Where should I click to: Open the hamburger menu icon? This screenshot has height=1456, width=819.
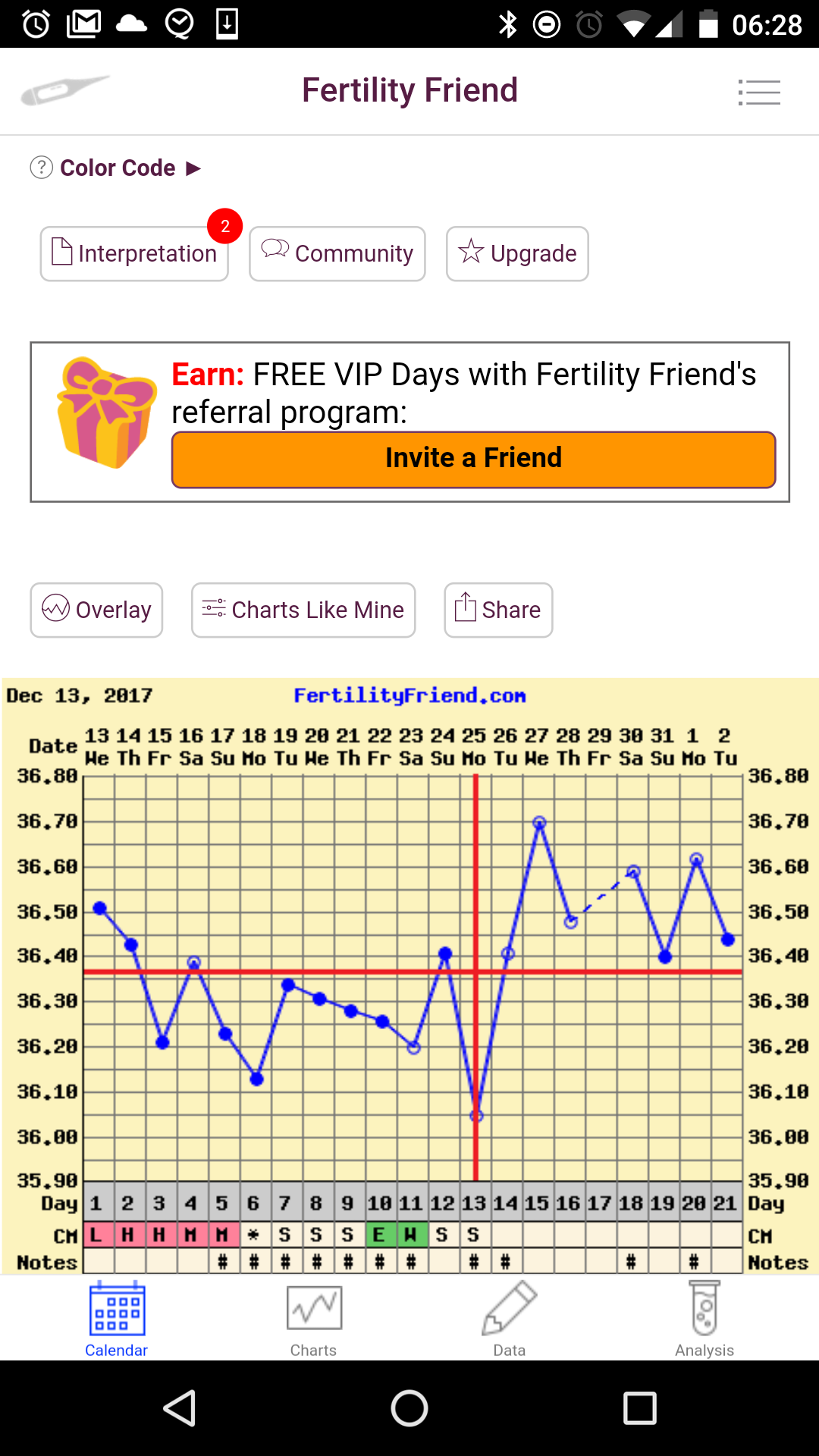[759, 93]
